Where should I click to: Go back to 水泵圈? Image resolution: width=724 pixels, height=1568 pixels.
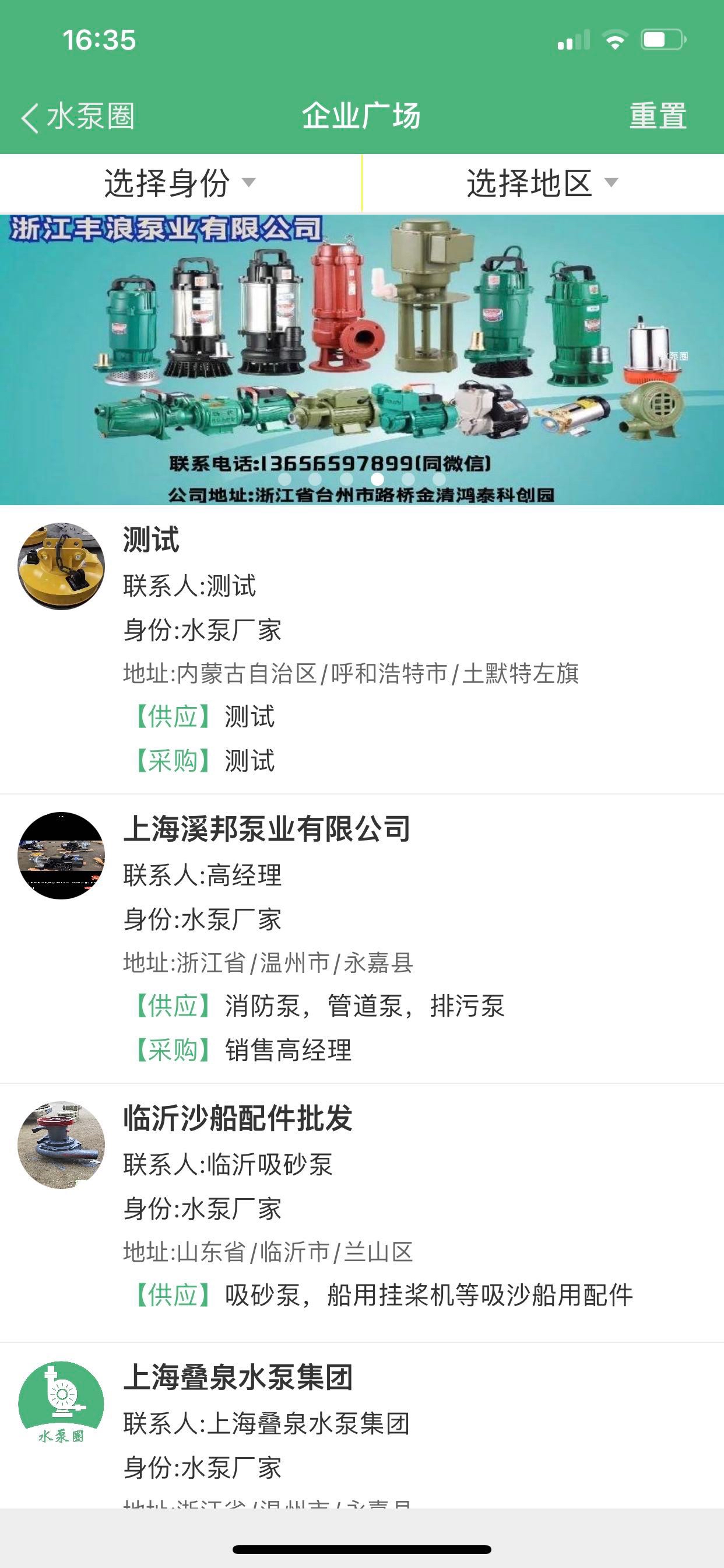[78, 116]
